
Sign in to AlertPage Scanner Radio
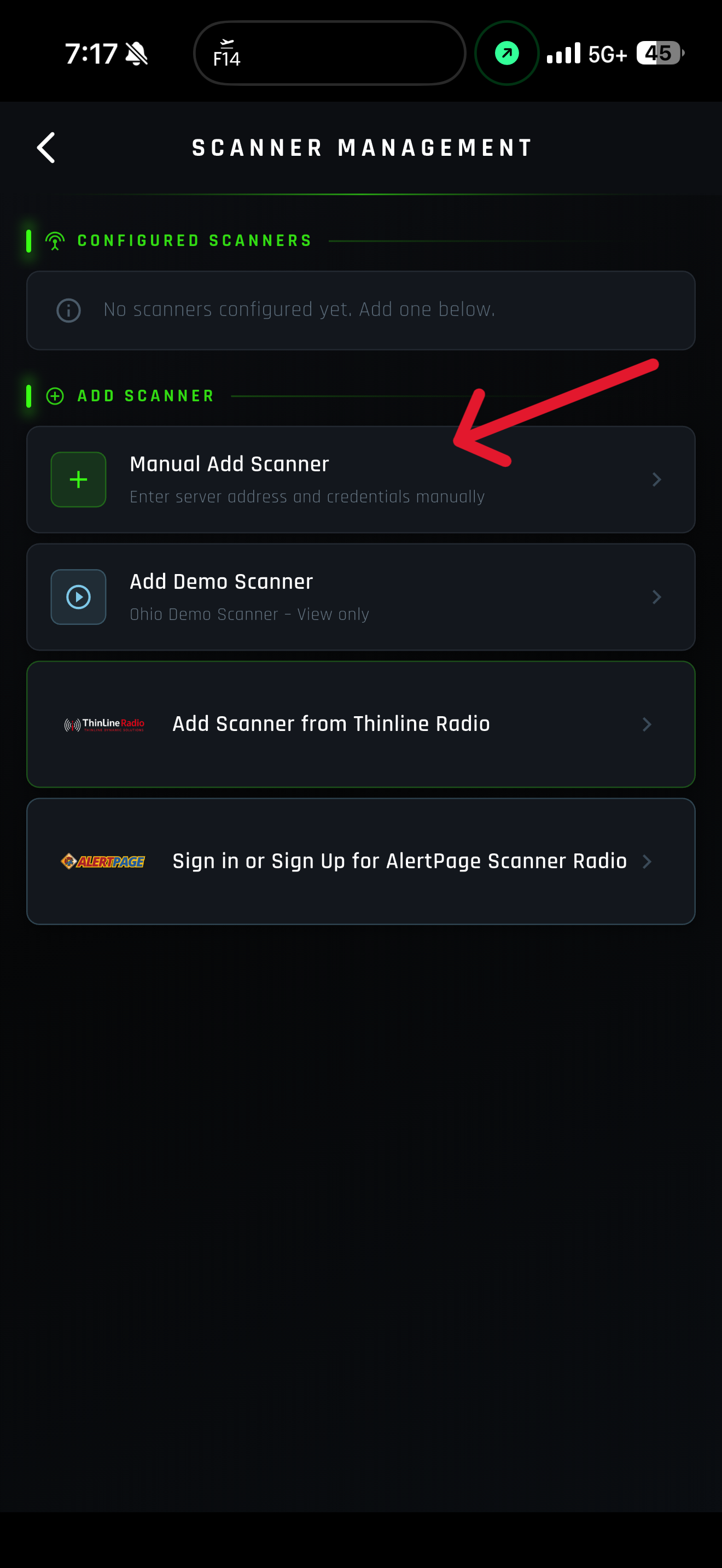[x=360, y=861]
